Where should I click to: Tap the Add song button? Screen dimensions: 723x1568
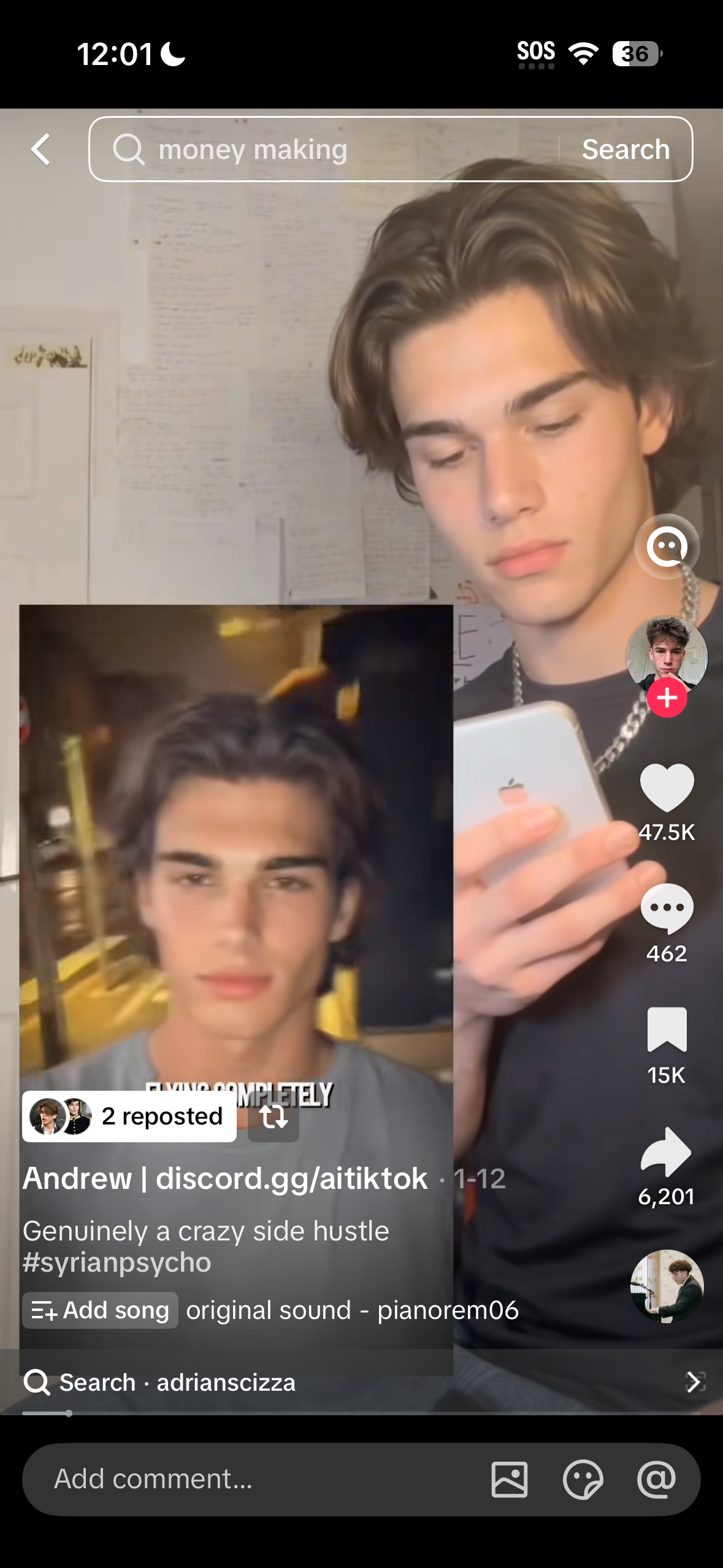[x=101, y=1310]
